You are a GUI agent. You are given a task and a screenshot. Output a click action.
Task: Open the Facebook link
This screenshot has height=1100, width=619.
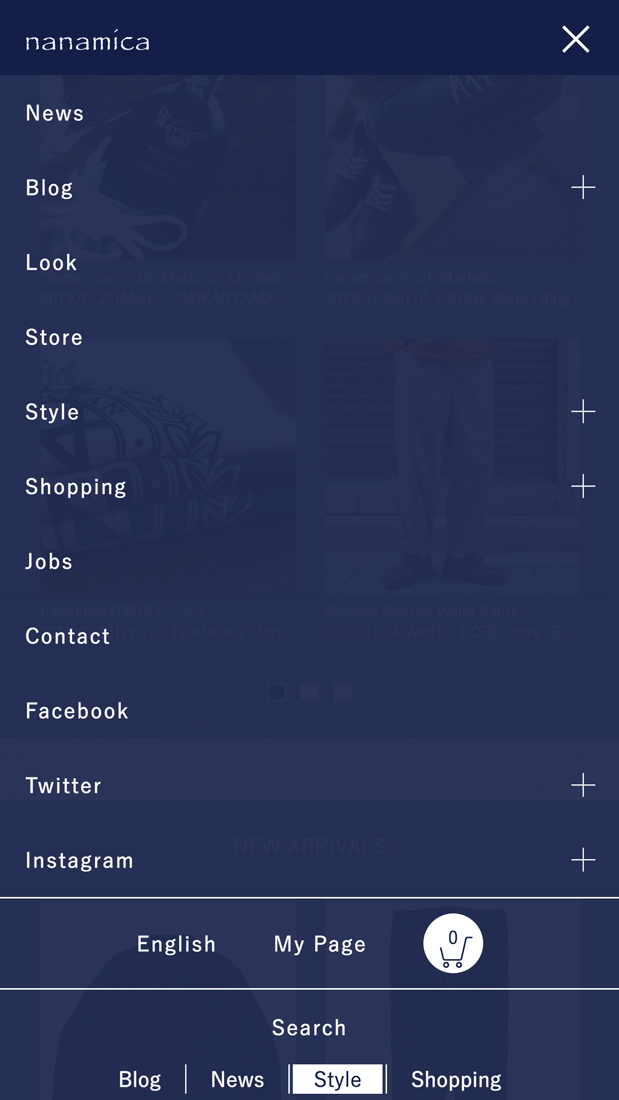[77, 711]
